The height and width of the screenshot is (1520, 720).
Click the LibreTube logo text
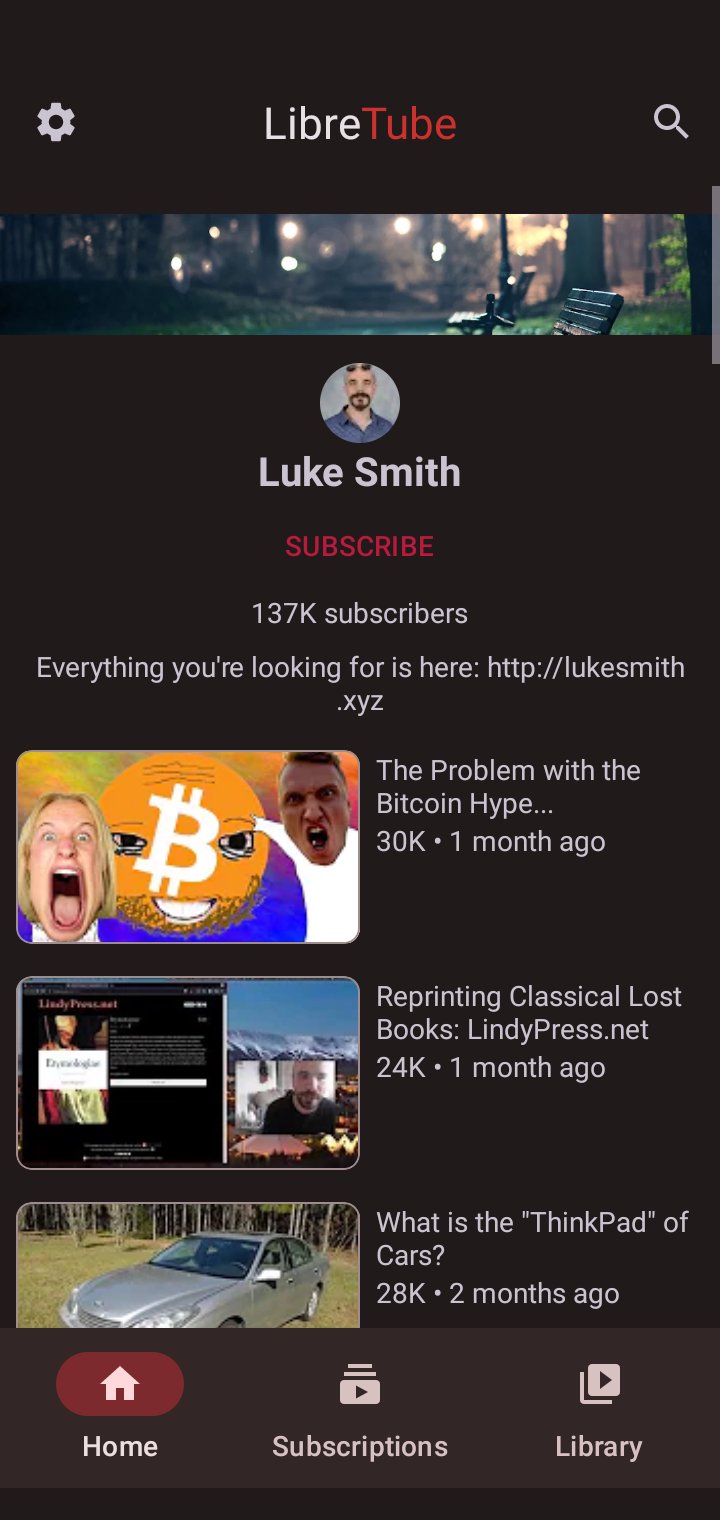[359, 122]
